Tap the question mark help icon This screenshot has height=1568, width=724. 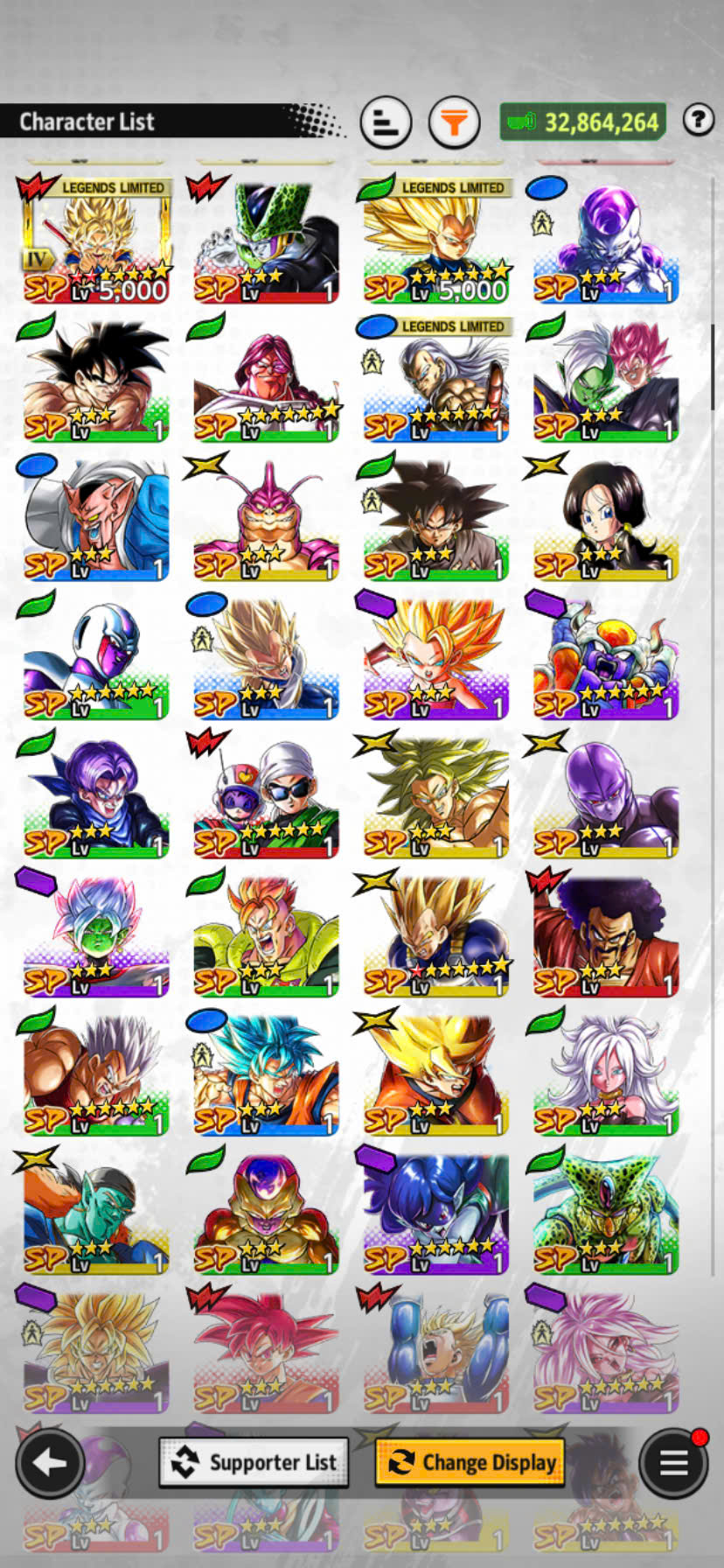(699, 120)
